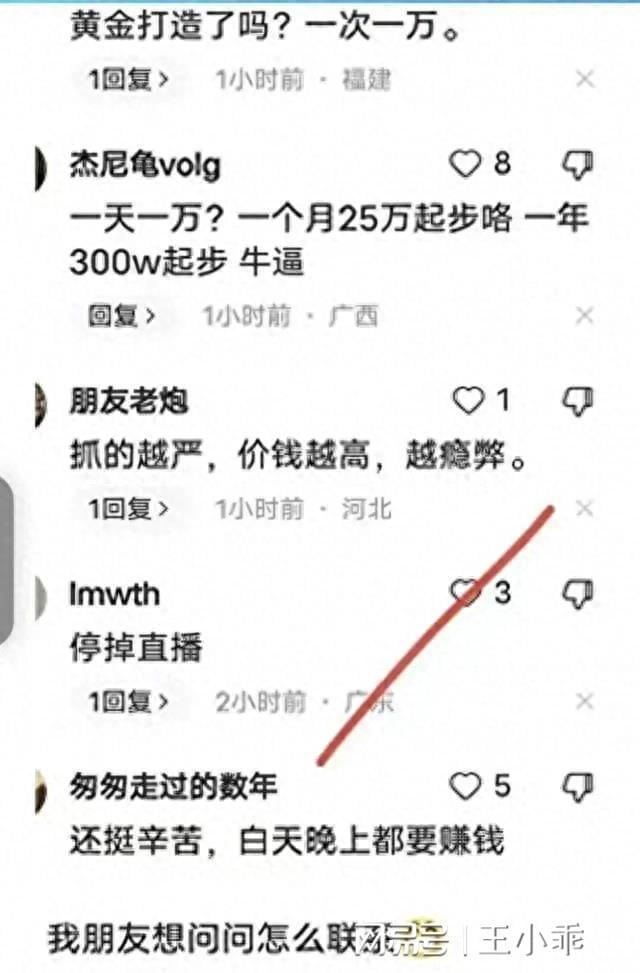Reply to 杰尼龟volg's comment
The width and height of the screenshot is (640, 973).
(x=122, y=317)
